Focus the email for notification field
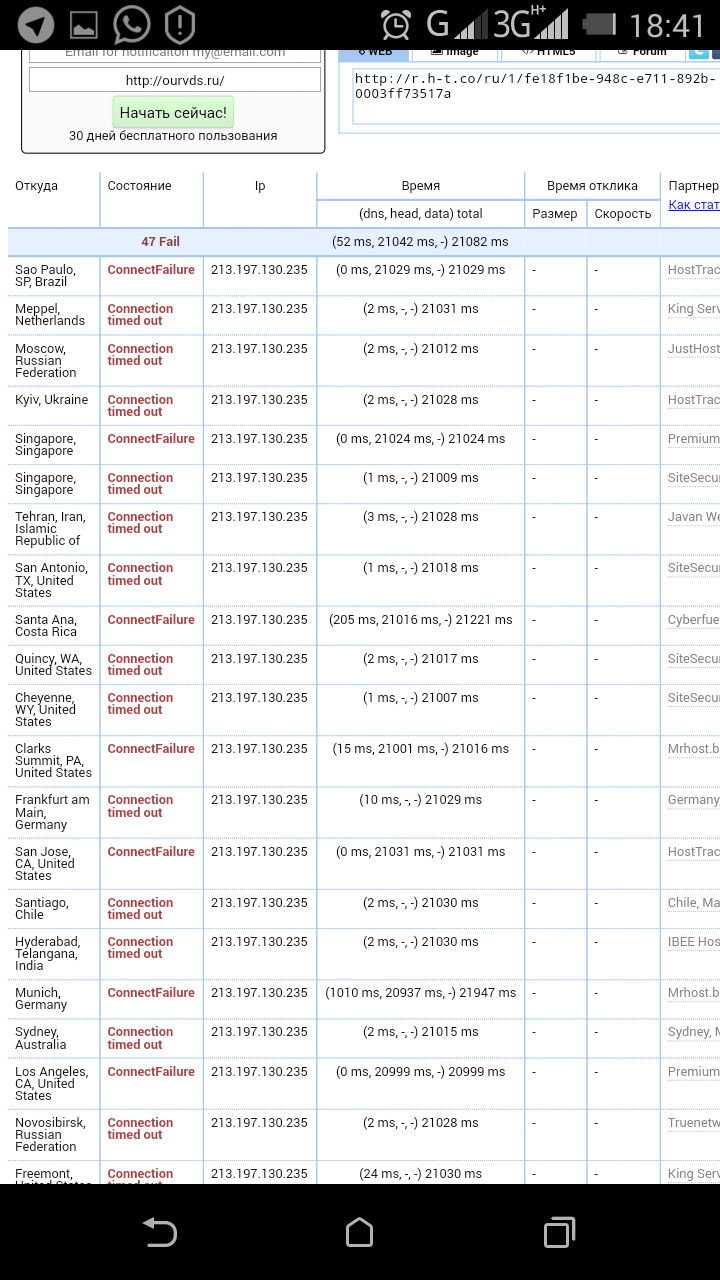The image size is (720, 1280). pyautogui.click(x=175, y=55)
